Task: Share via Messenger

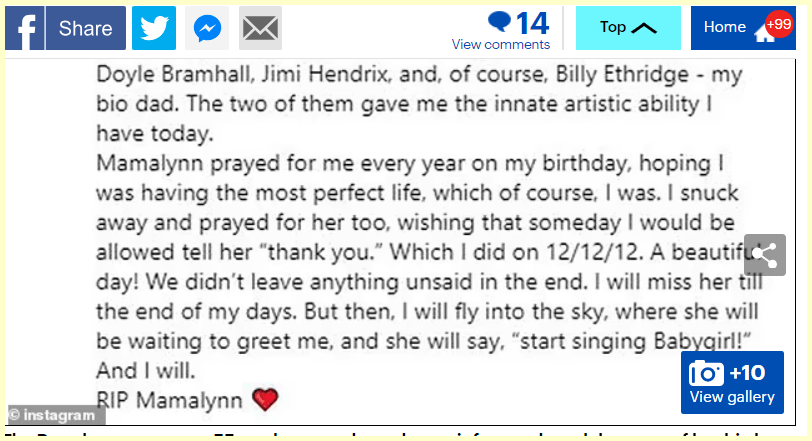Action: (207, 28)
